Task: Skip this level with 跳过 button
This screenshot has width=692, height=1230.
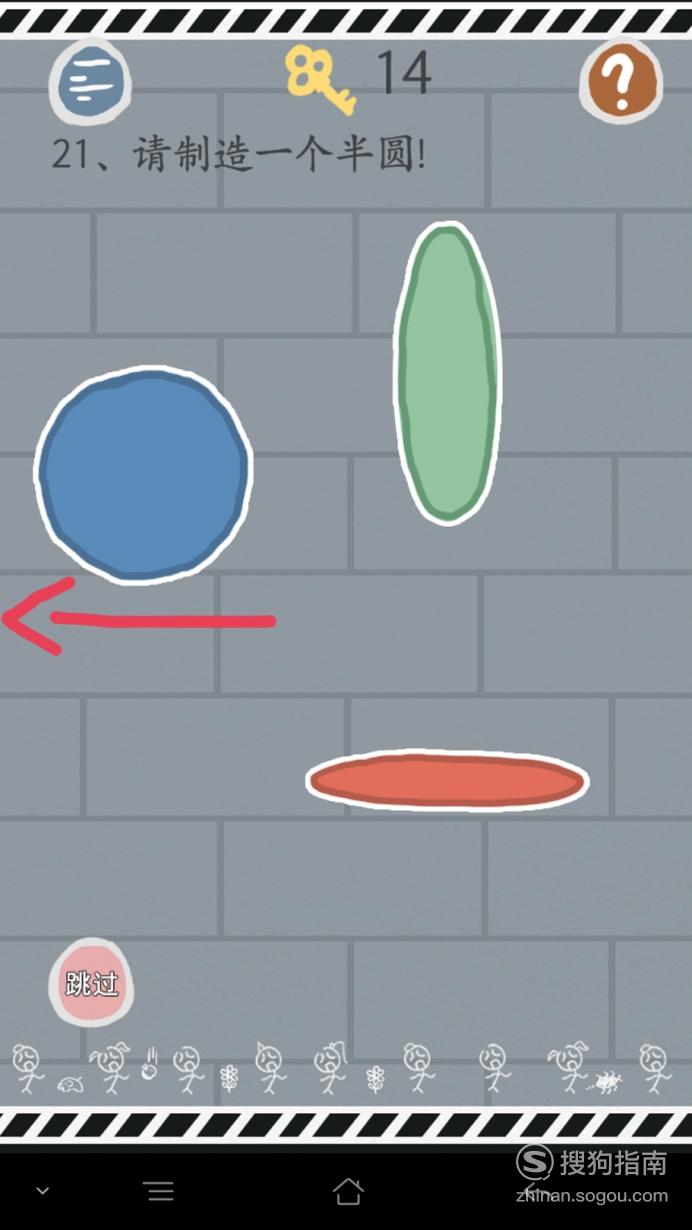Action: 91,982
